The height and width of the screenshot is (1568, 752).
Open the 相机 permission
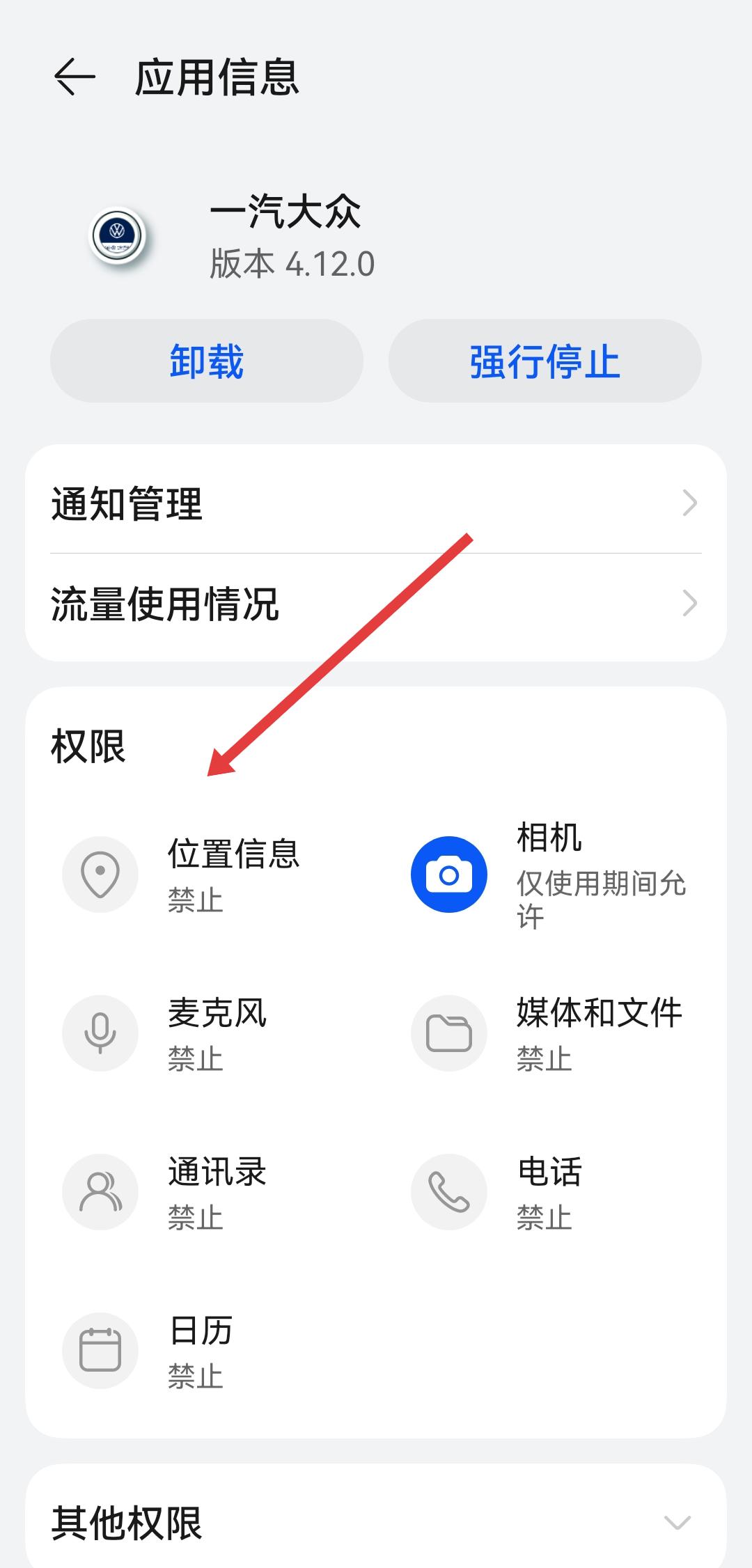[550, 875]
